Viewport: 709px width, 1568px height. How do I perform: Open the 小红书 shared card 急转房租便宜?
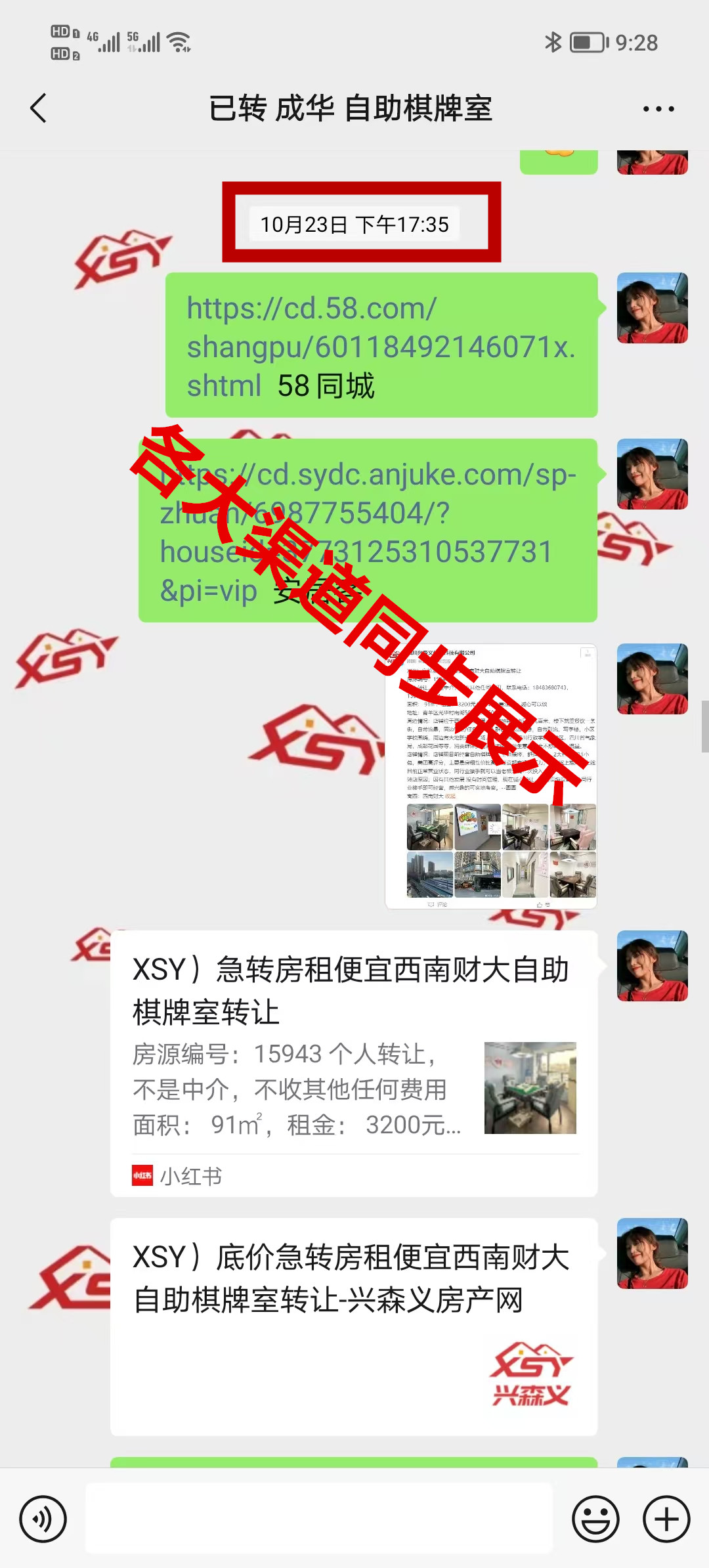(354, 1062)
